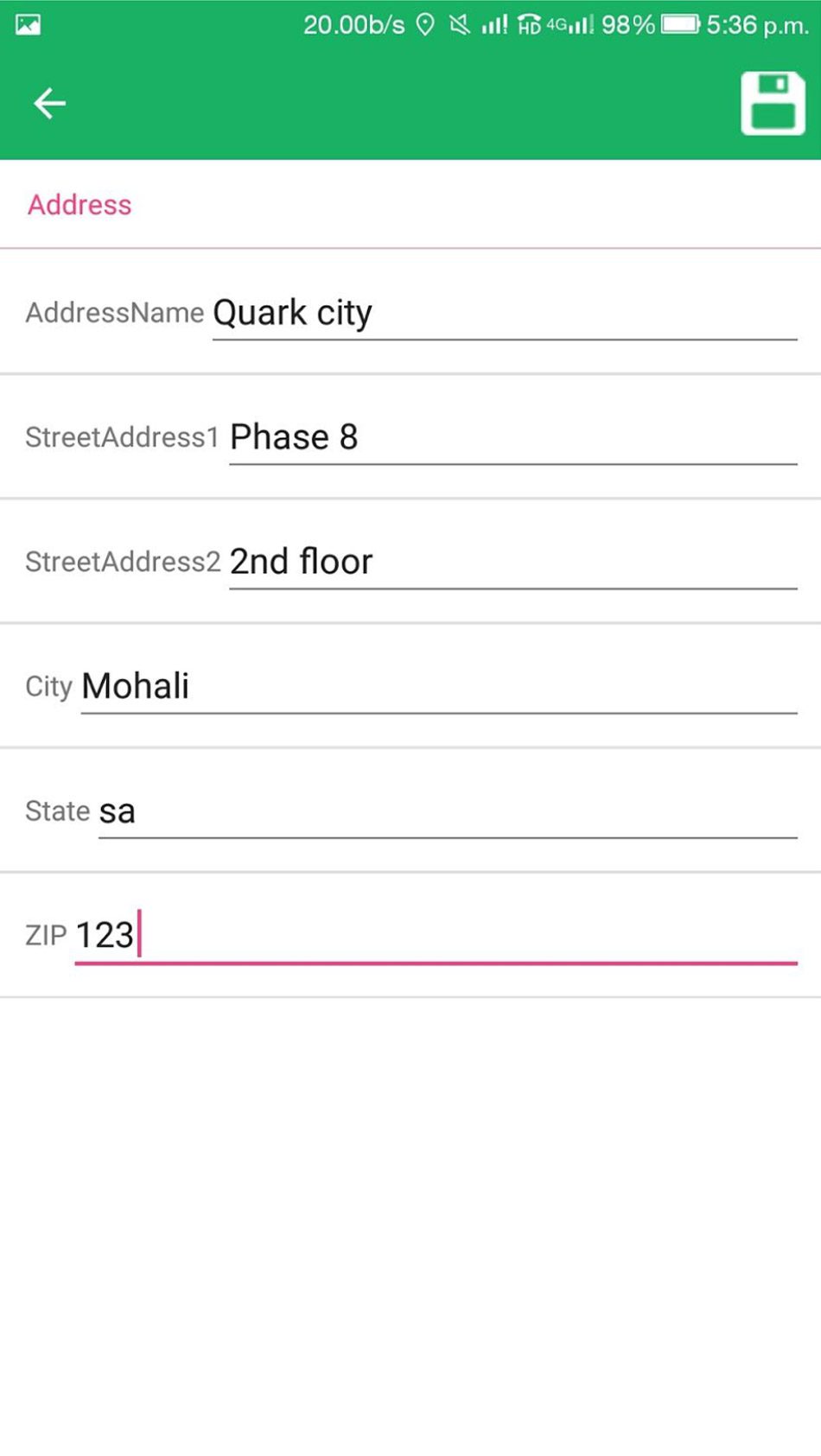Edit the AddressName field with Quark city
Viewport: 821px width, 1456px height.
click(504, 314)
